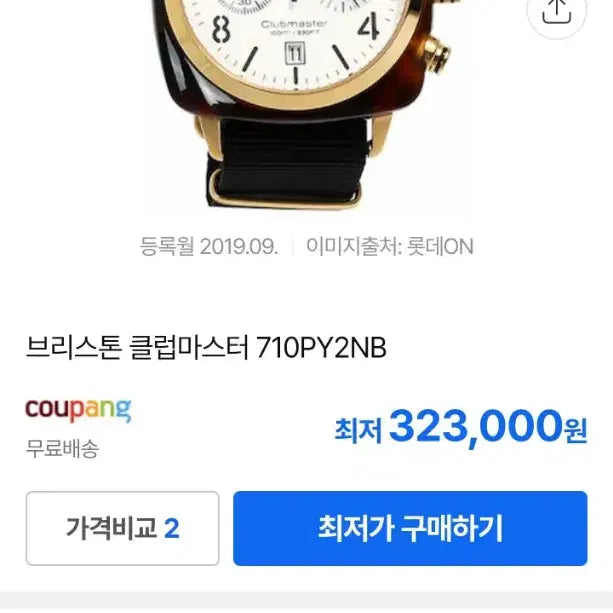Share this Briston watch listing

pos(557,10)
